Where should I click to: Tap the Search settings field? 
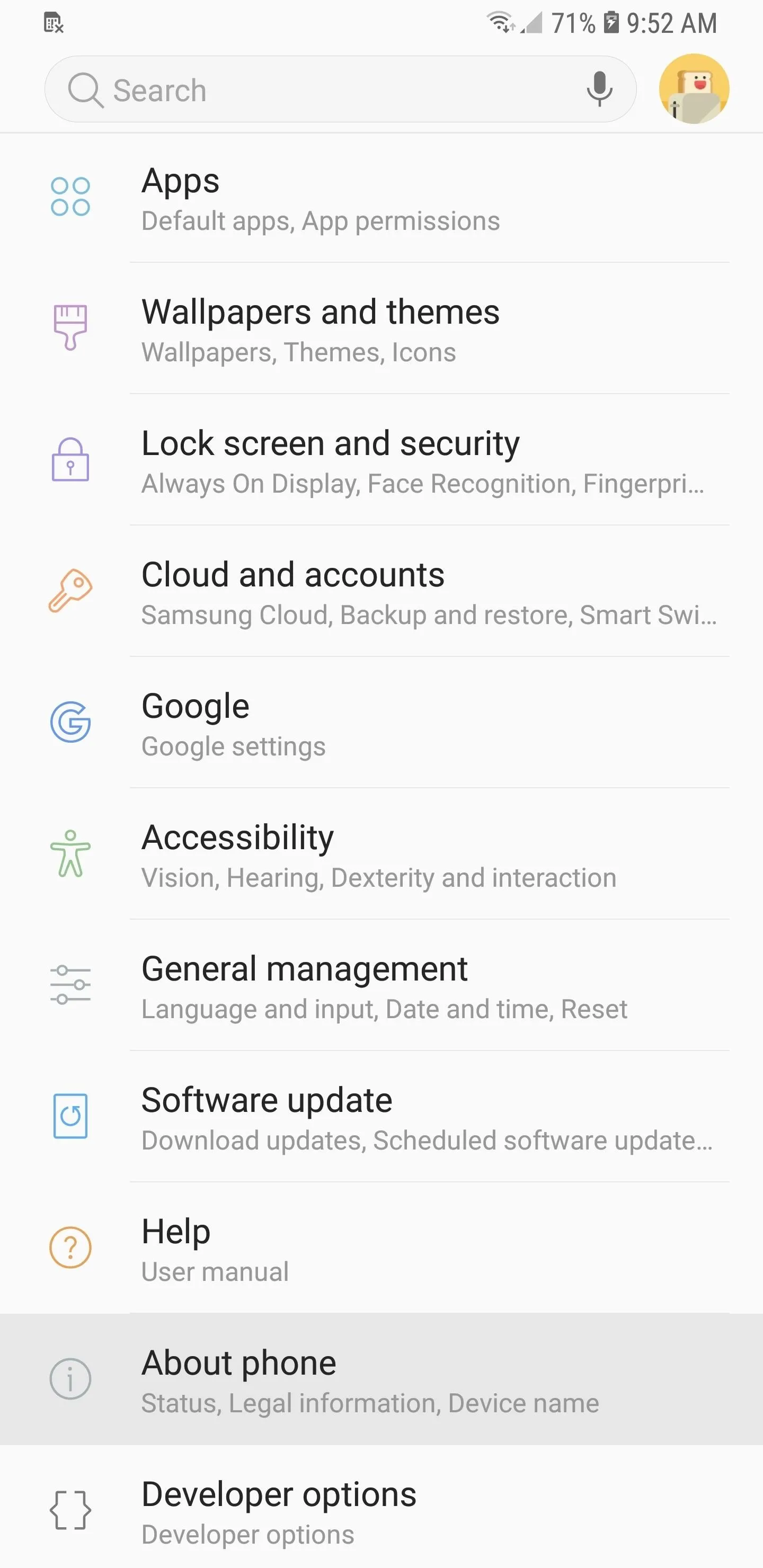(x=340, y=90)
